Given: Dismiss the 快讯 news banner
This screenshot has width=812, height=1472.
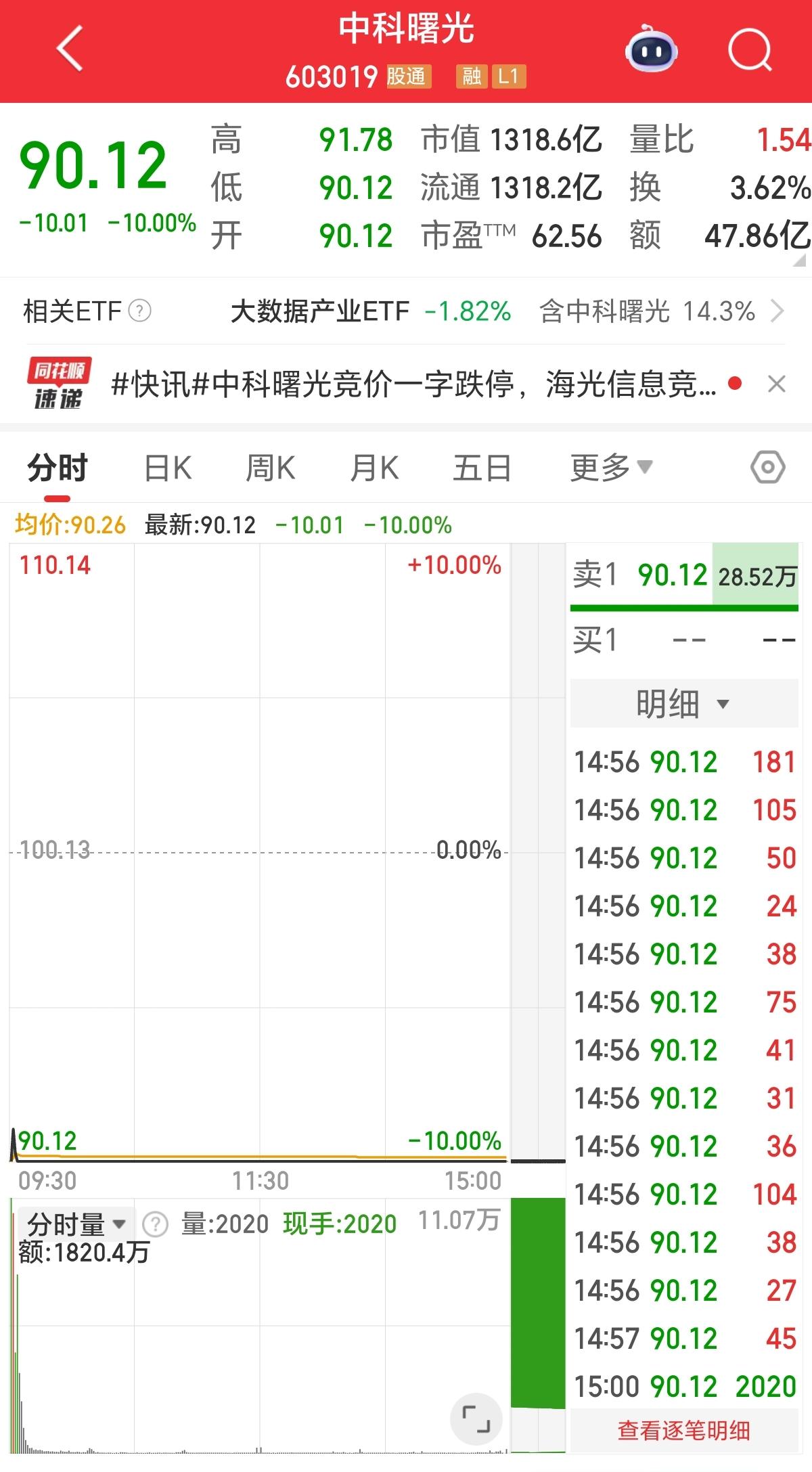Looking at the screenshot, I should (777, 384).
